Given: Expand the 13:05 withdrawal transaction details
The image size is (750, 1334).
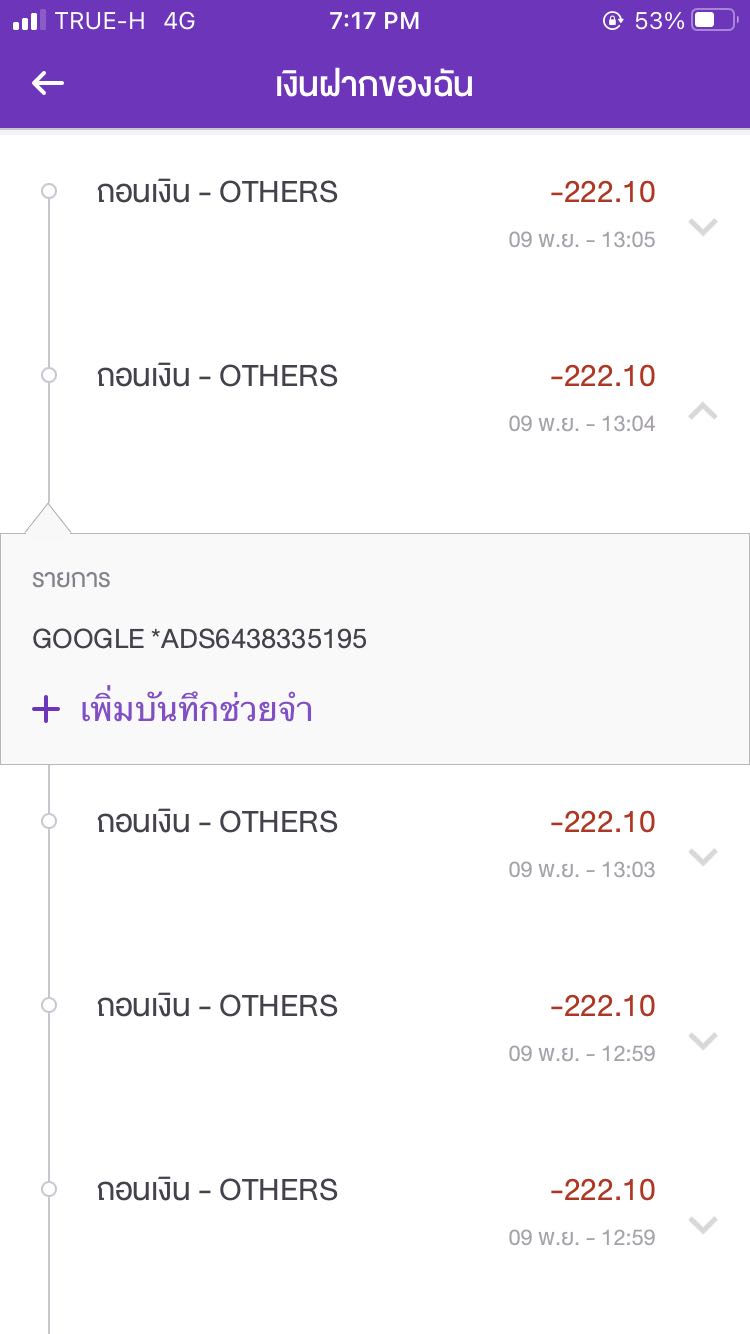Looking at the screenshot, I should (x=703, y=227).
